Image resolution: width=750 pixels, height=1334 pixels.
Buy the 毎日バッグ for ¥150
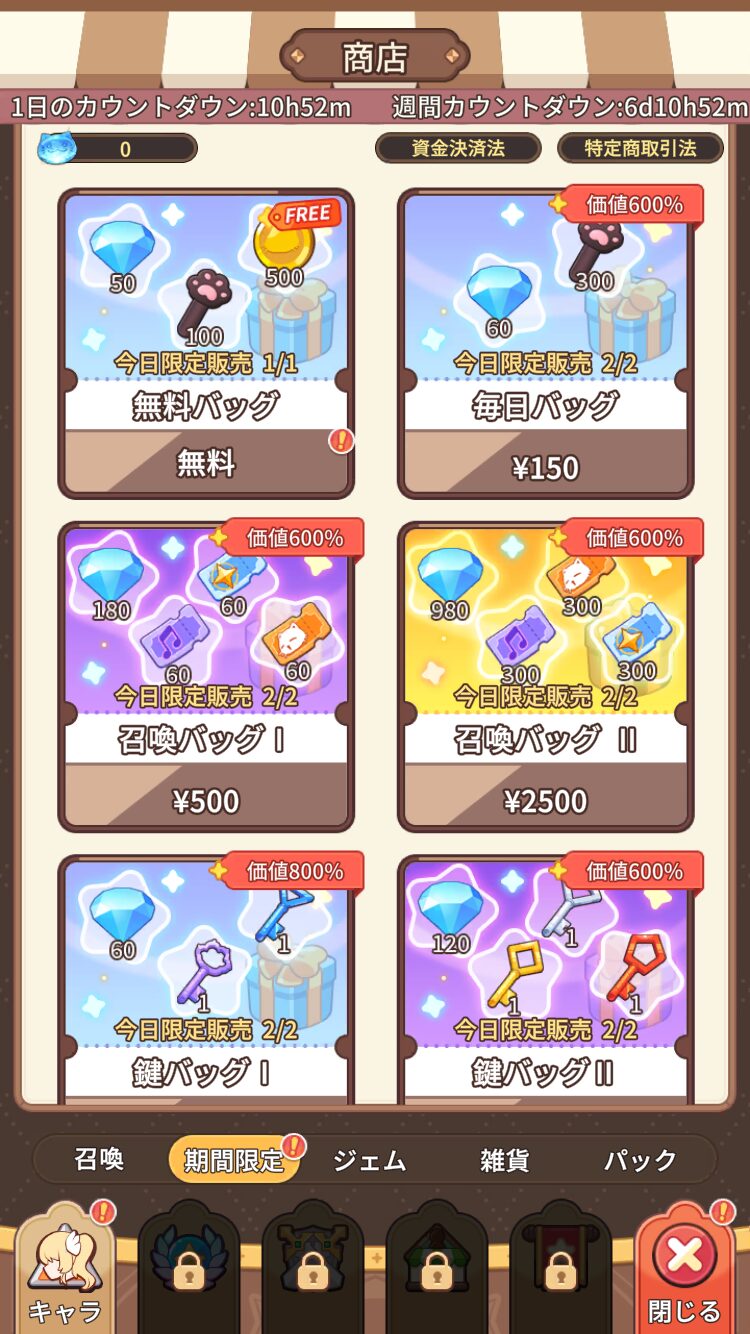tap(545, 466)
